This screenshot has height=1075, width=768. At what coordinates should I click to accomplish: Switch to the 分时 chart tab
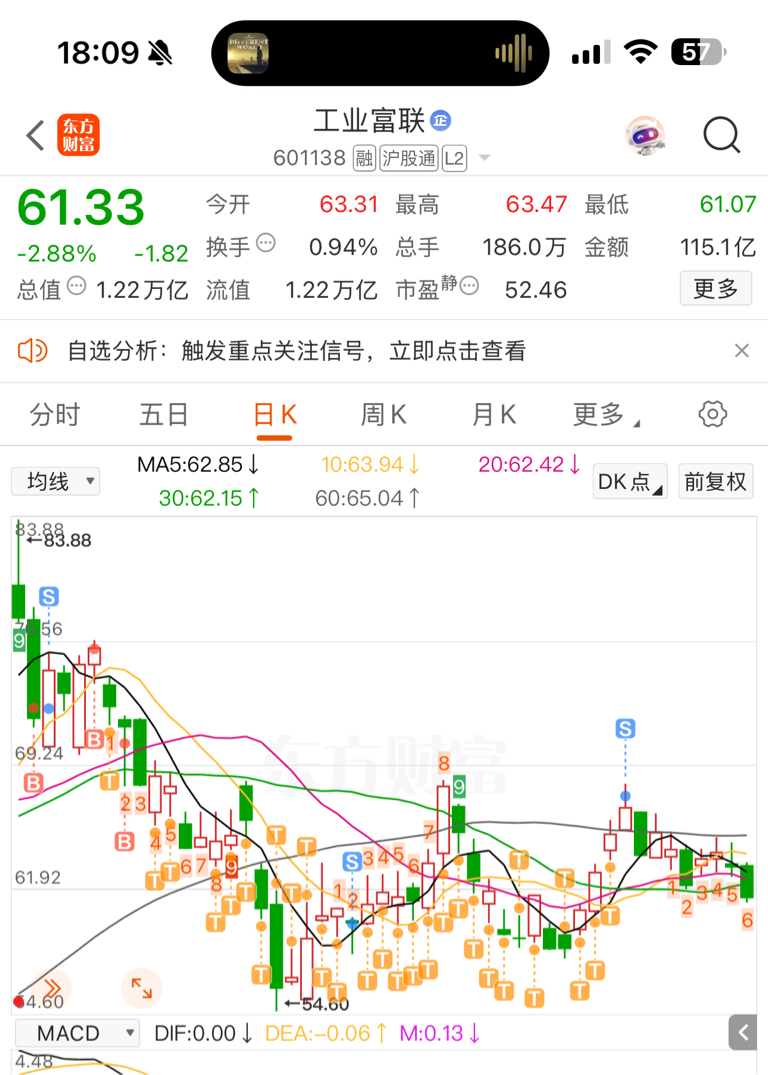pyautogui.click(x=55, y=414)
